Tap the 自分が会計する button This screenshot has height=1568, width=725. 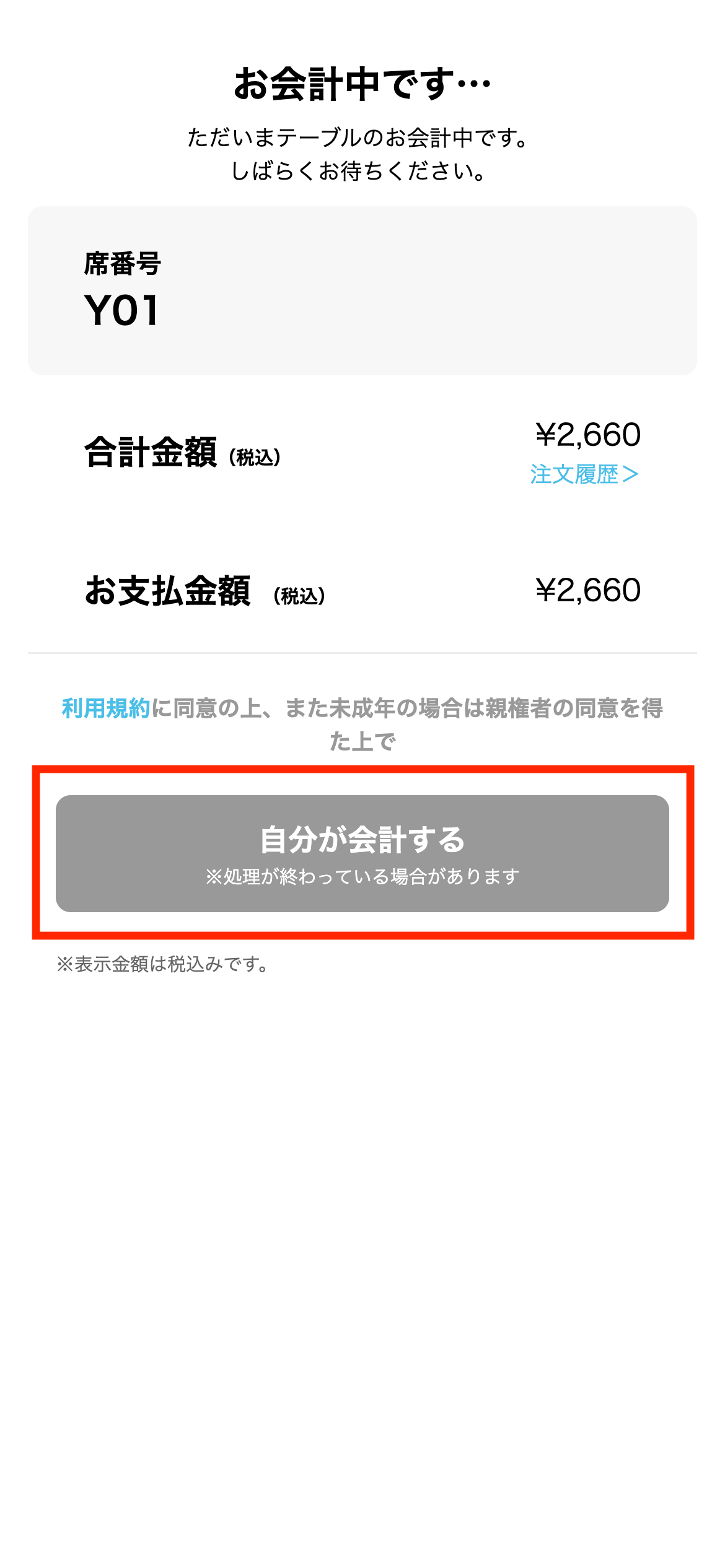tap(362, 853)
